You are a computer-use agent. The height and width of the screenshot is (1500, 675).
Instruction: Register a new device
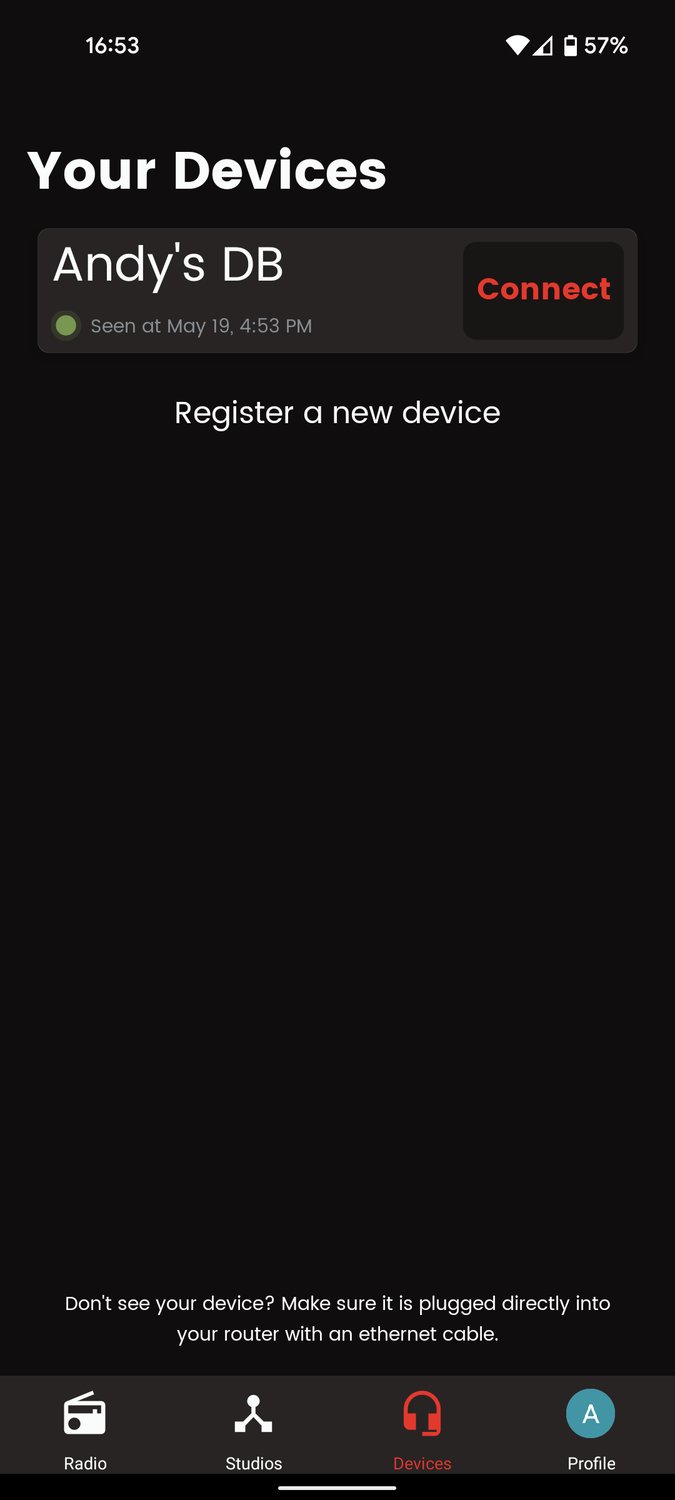337,412
